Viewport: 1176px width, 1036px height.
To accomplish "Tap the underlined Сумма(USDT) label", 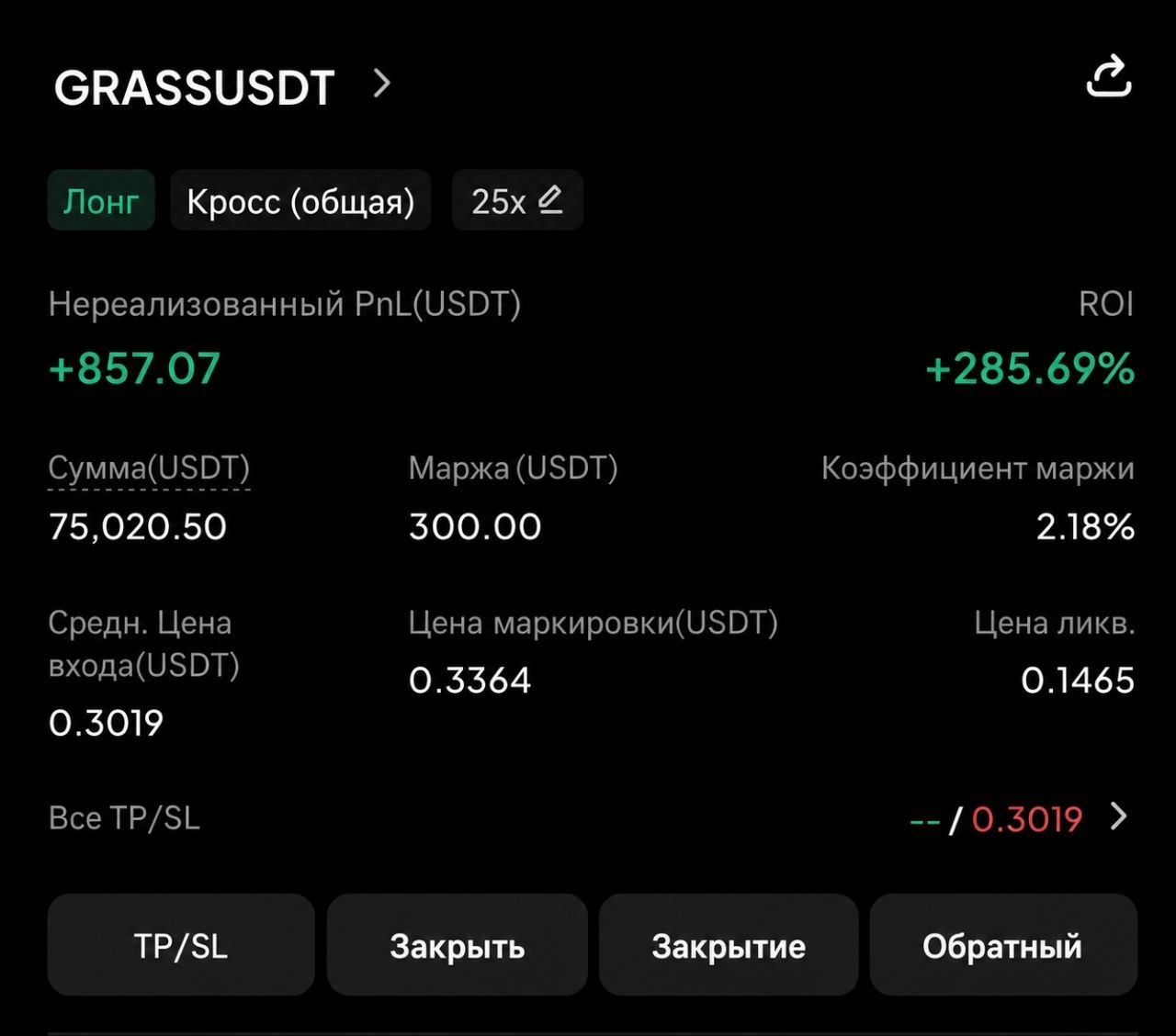I will [x=149, y=468].
